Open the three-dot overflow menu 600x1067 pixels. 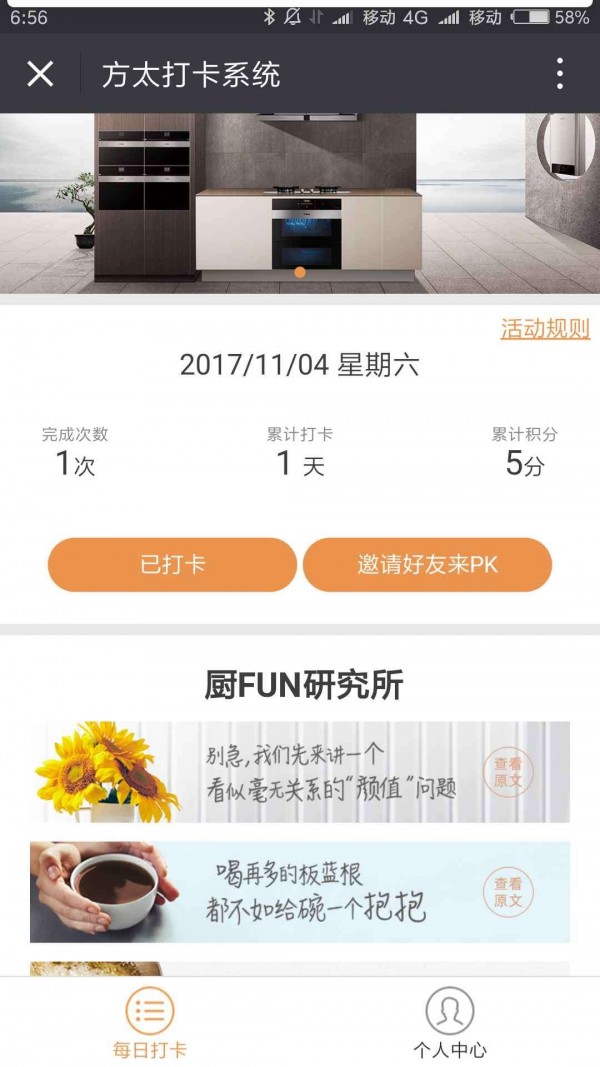tap(559, 74)
